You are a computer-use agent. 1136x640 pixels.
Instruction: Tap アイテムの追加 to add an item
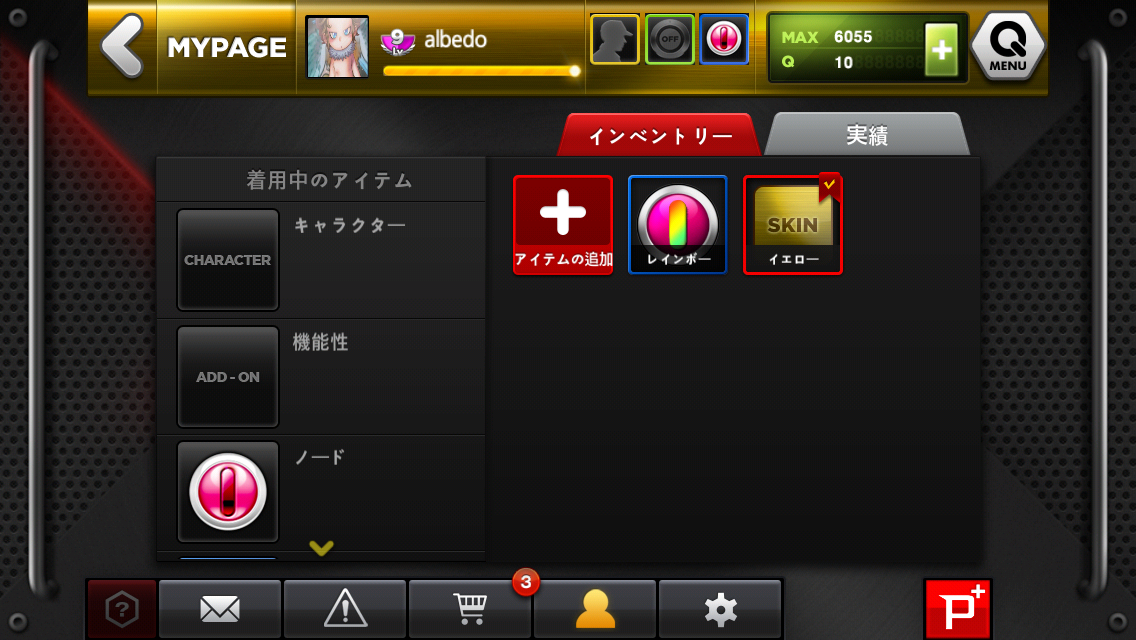[563, 224]
